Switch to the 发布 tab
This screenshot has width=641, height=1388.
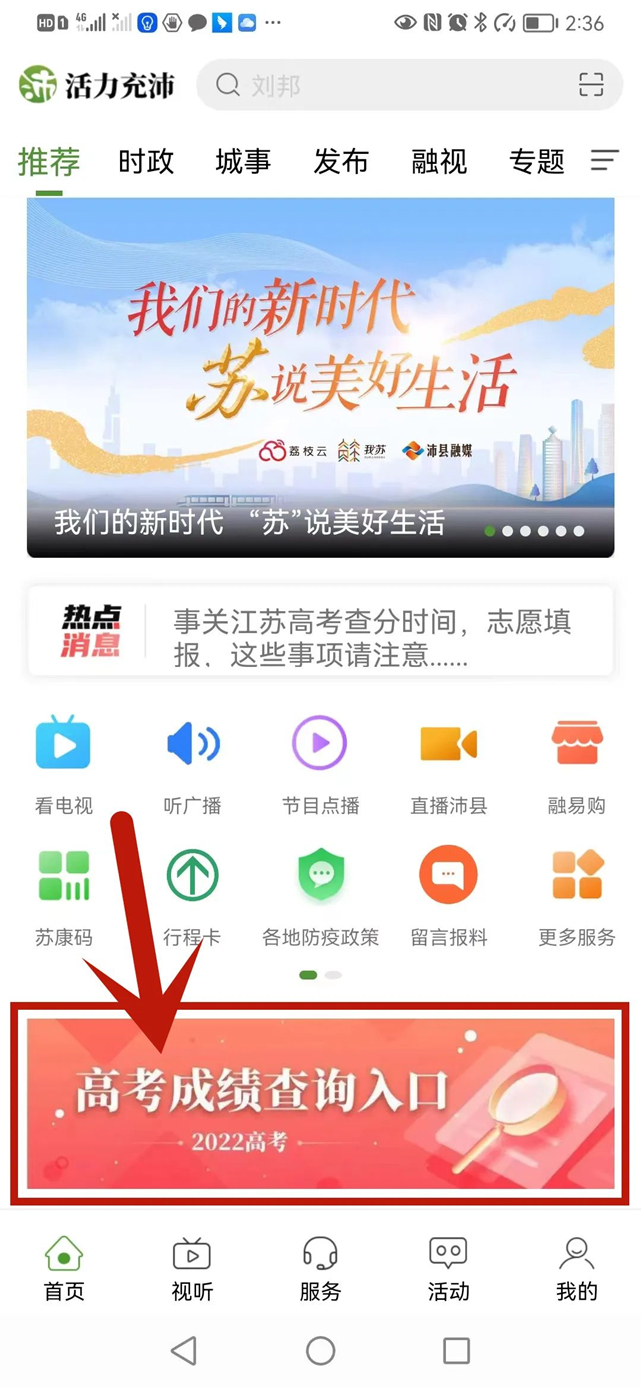click(341, 161)
